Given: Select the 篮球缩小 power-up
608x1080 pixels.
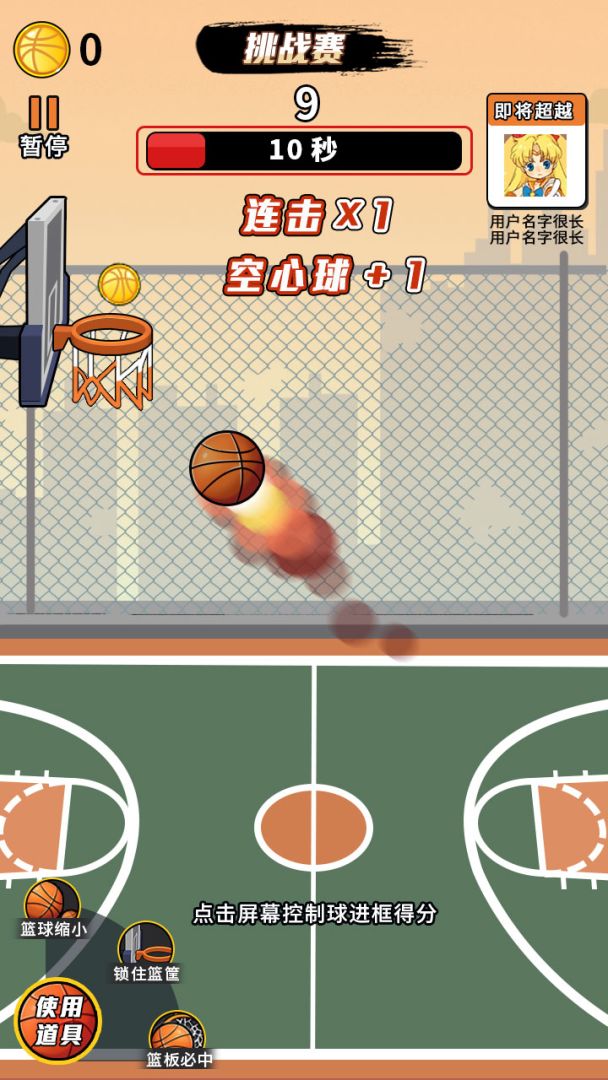Looking at the screenshot, I should coord(52,906).
